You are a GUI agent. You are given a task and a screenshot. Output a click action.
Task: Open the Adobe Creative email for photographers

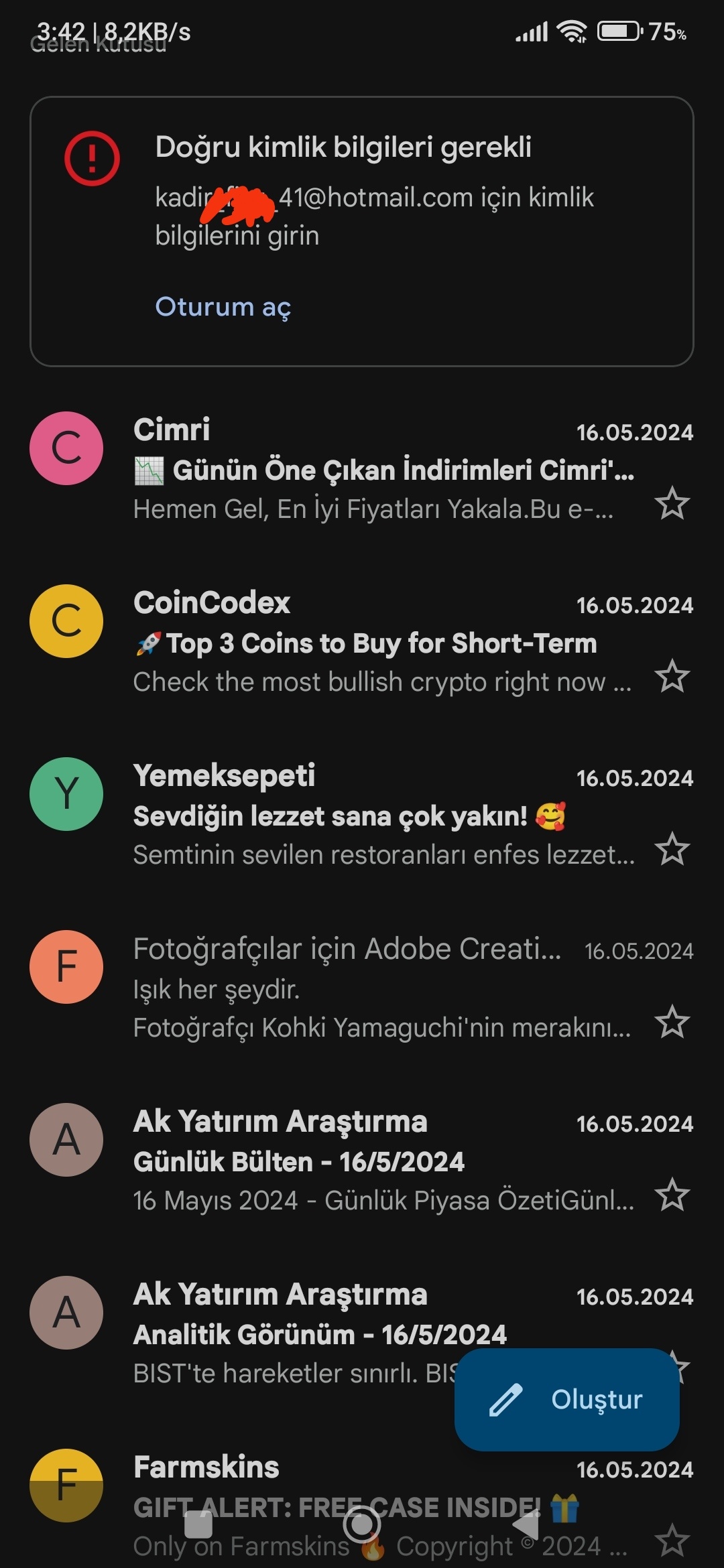349,989
